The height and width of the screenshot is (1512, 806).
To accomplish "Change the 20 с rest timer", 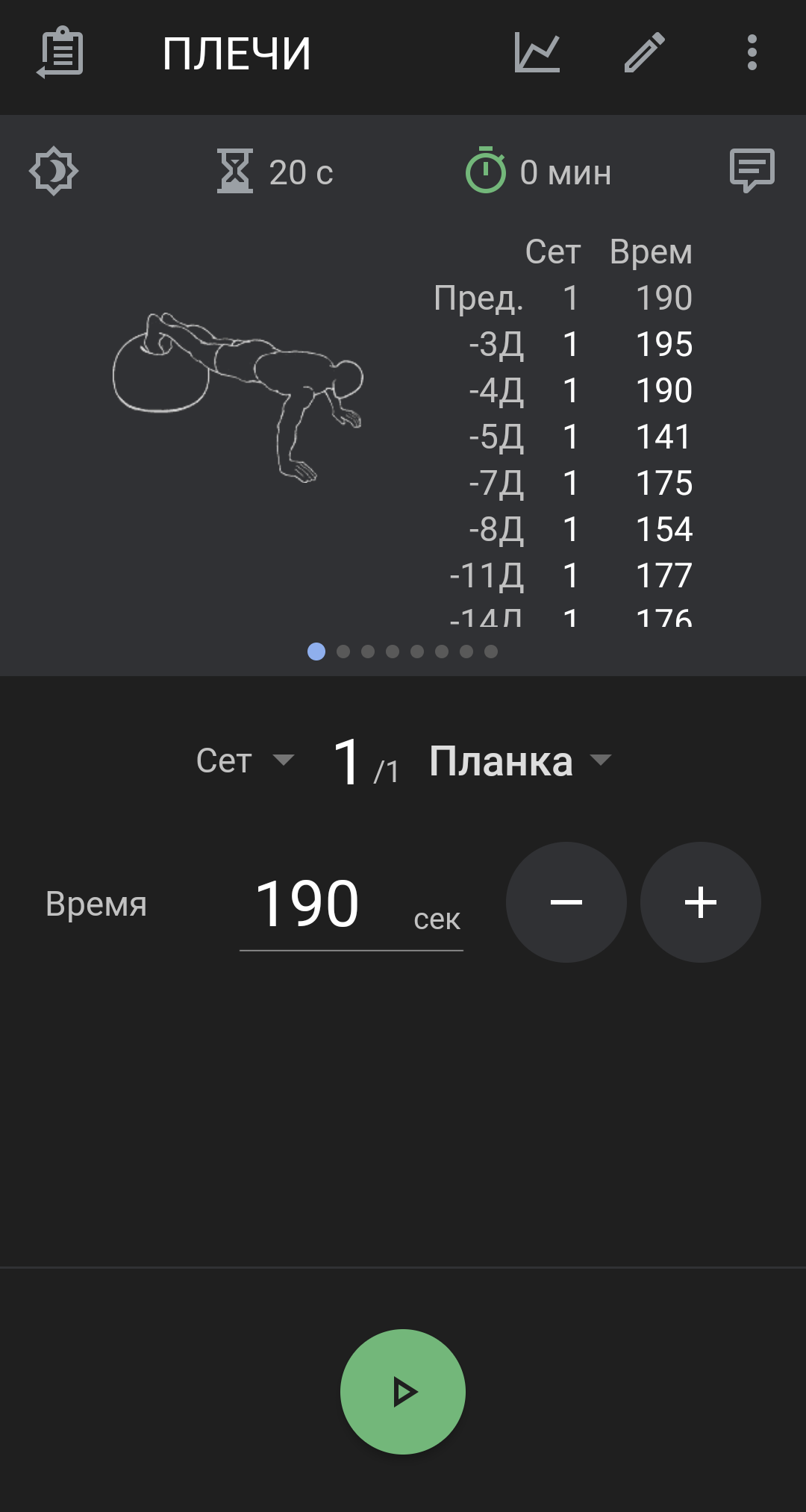I will tap(275, 172).
